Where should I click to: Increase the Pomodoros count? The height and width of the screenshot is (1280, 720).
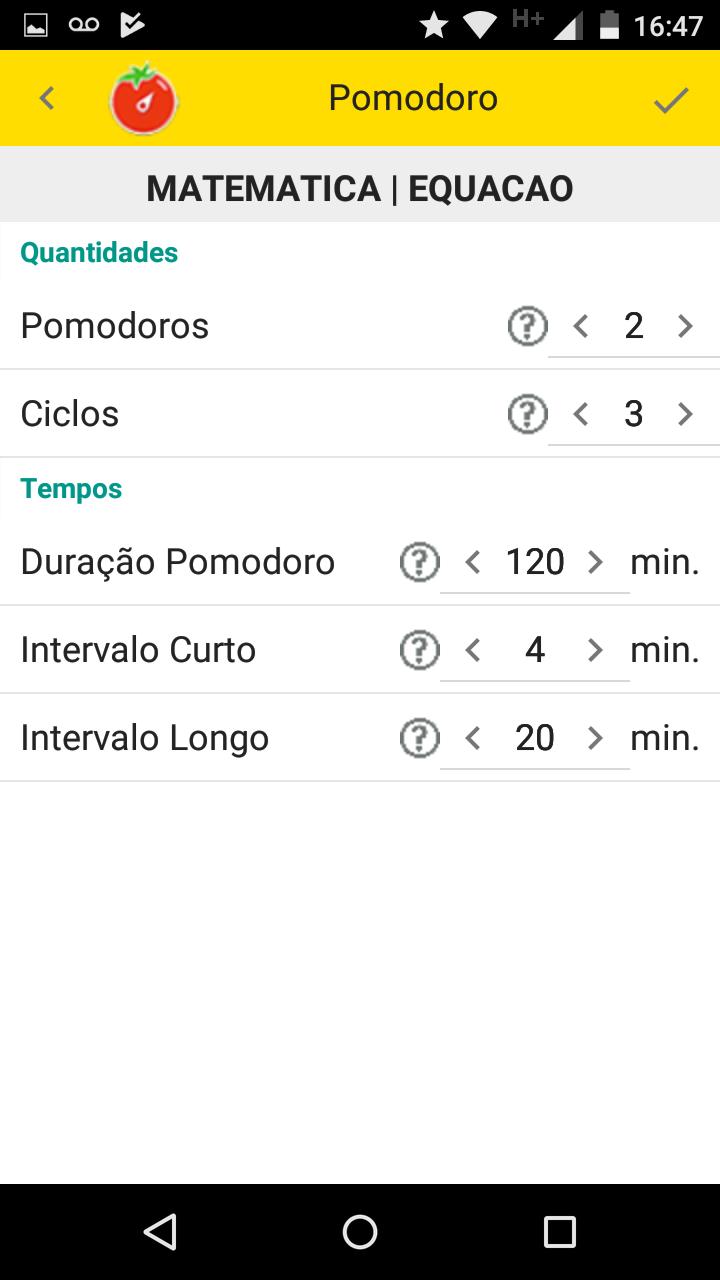click(685, 326)
